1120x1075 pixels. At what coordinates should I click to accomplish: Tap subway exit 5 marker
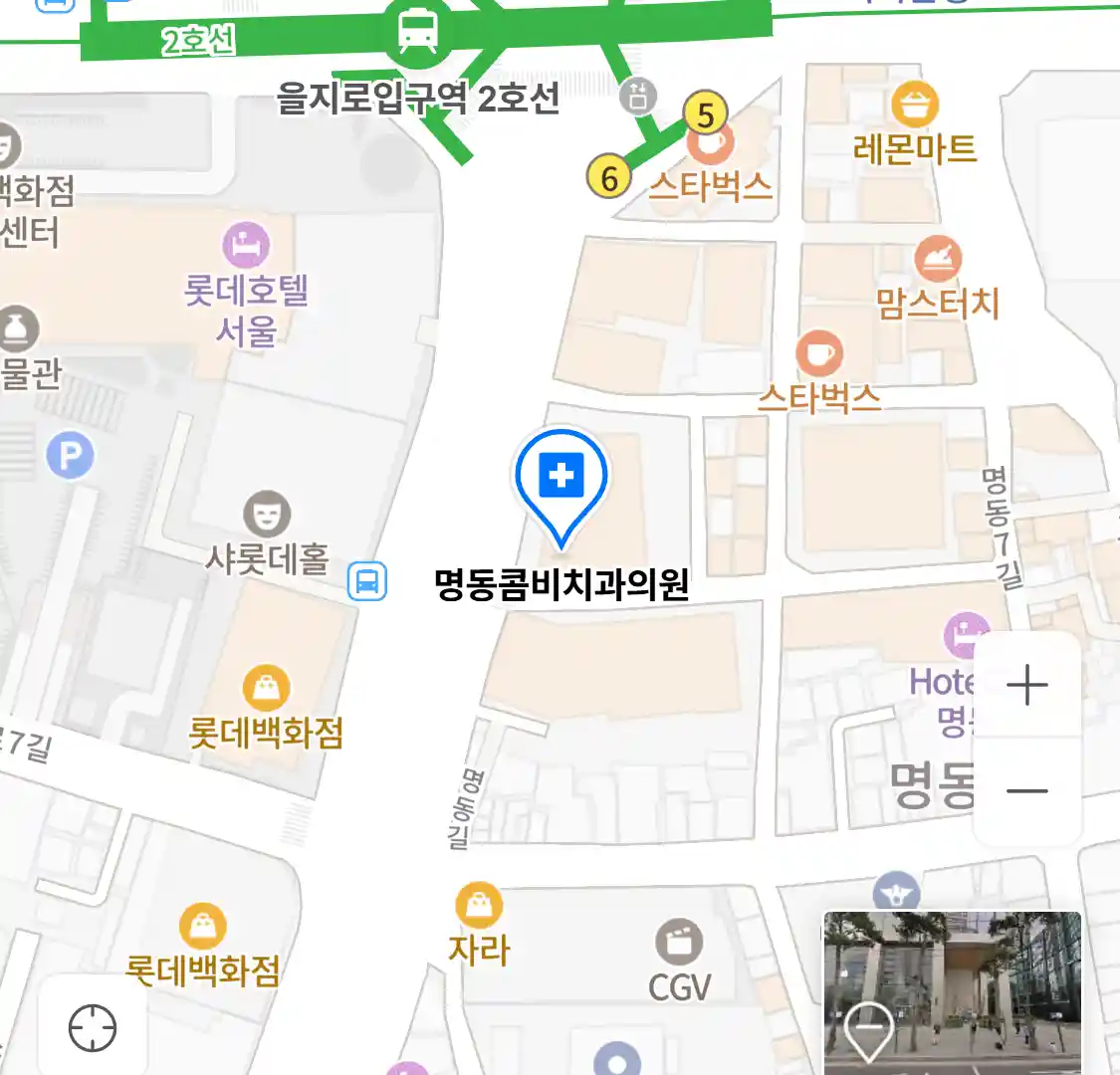click(706, 115)
